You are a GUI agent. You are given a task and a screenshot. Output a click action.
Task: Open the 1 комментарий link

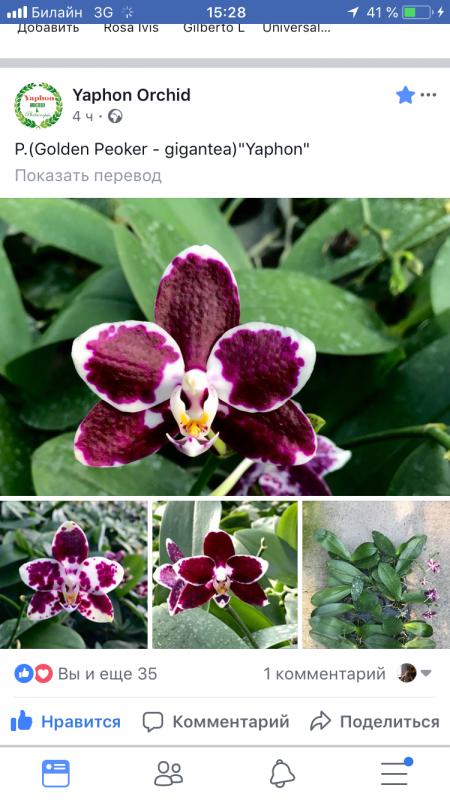[x=324, y=674]
